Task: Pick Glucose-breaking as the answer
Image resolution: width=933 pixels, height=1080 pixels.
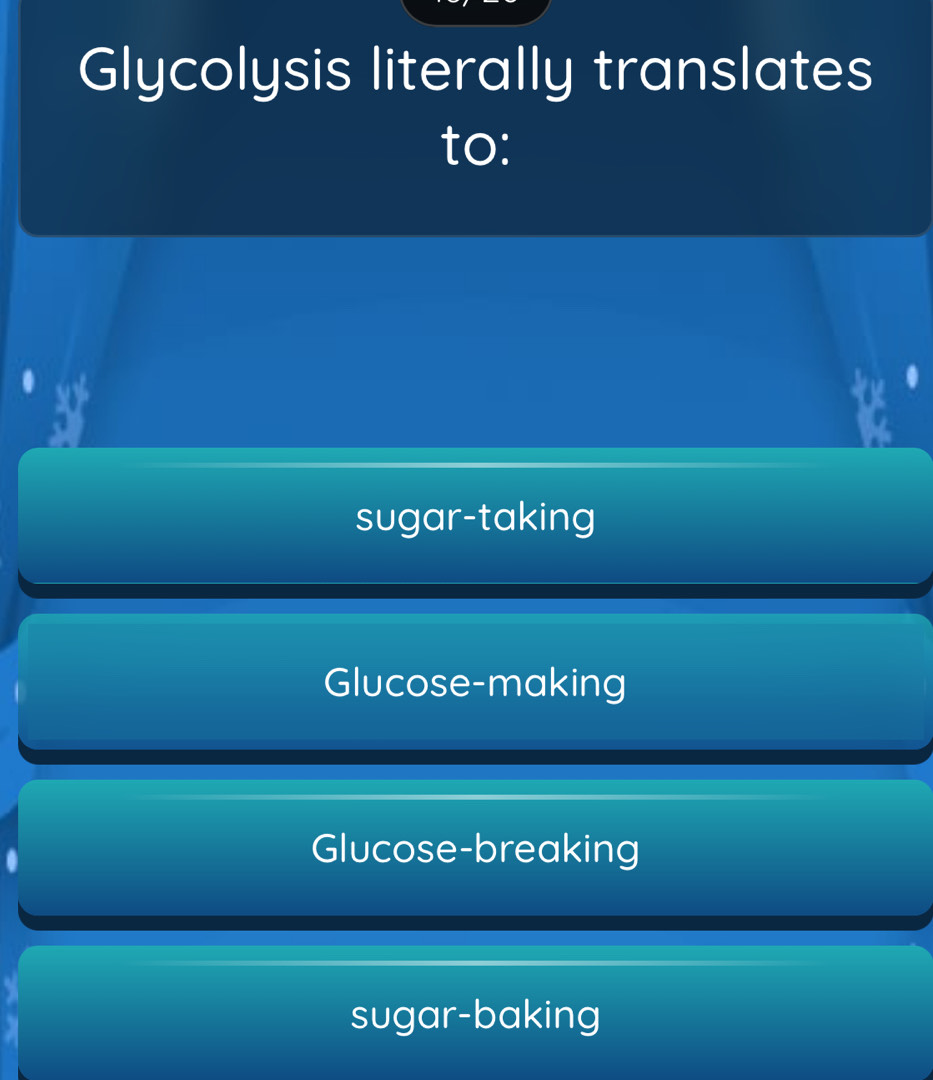Action: tap(475, 849)
